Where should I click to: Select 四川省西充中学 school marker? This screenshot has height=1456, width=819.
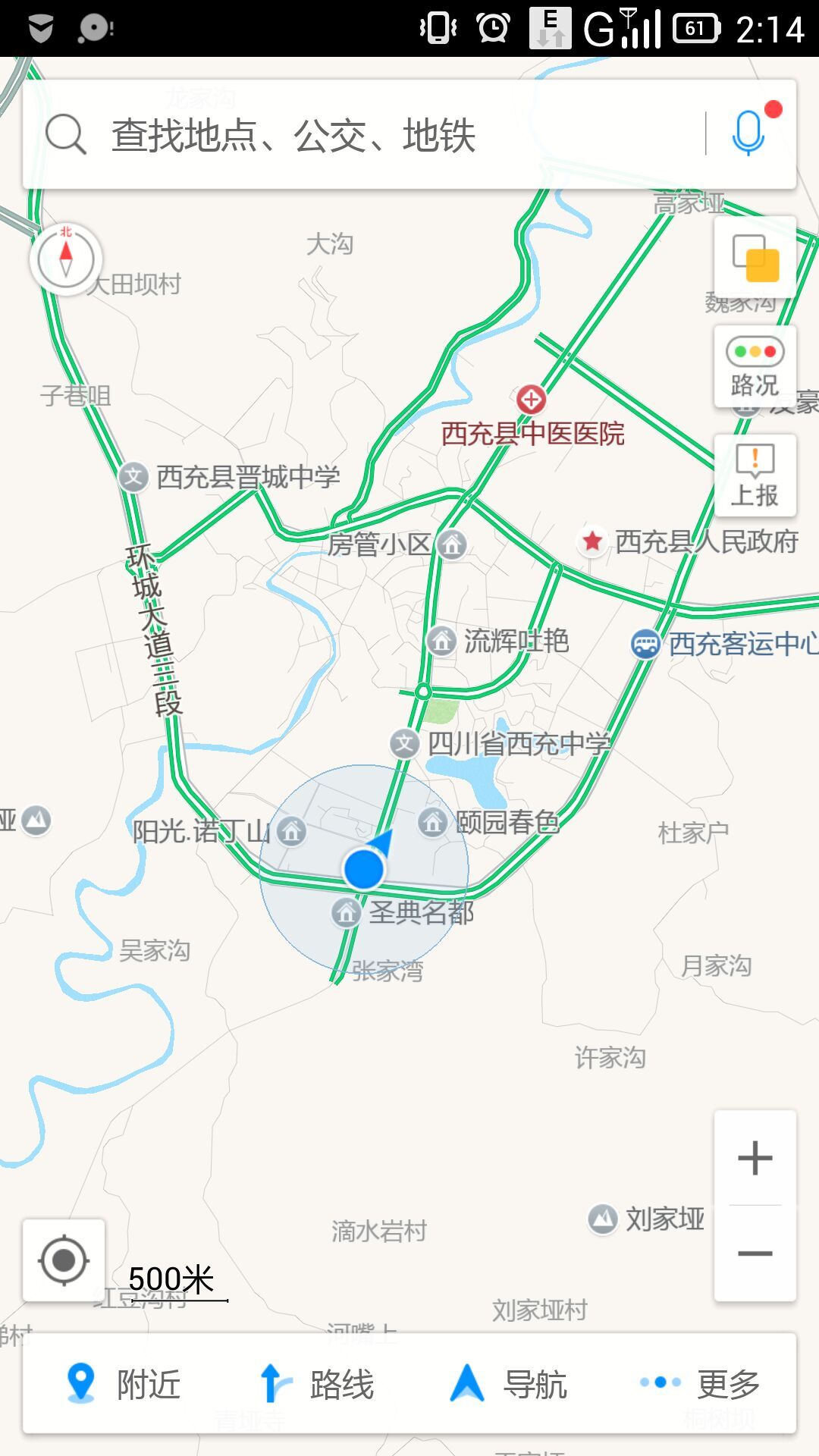pyautogui.click(x=405, y=743)
